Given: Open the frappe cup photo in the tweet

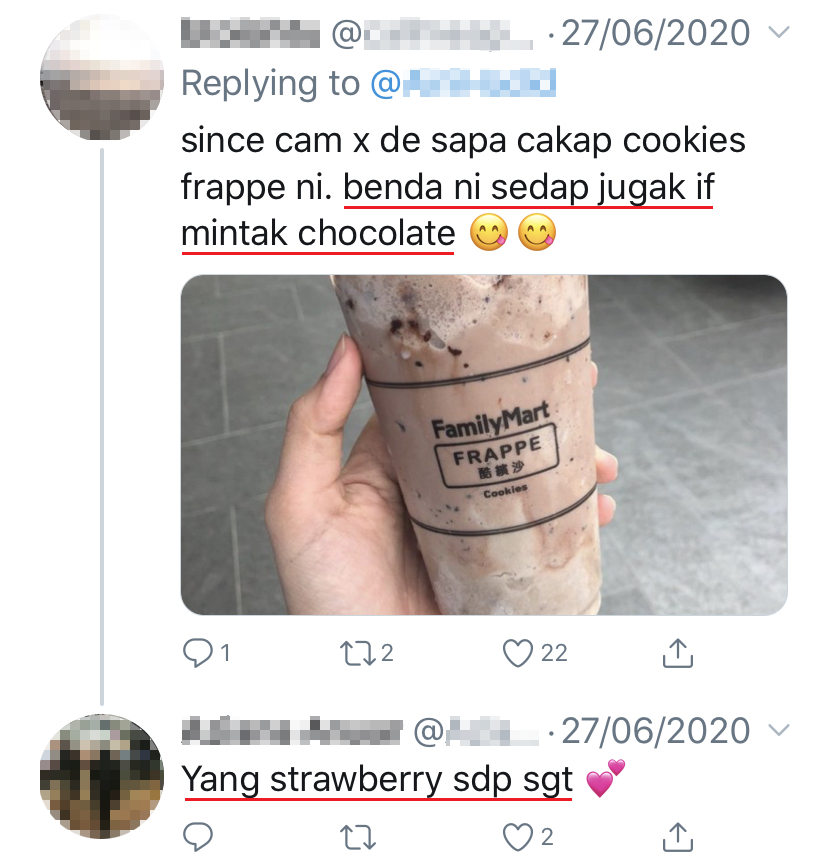Looking at the screenshot, I should [x=484, y=444].
